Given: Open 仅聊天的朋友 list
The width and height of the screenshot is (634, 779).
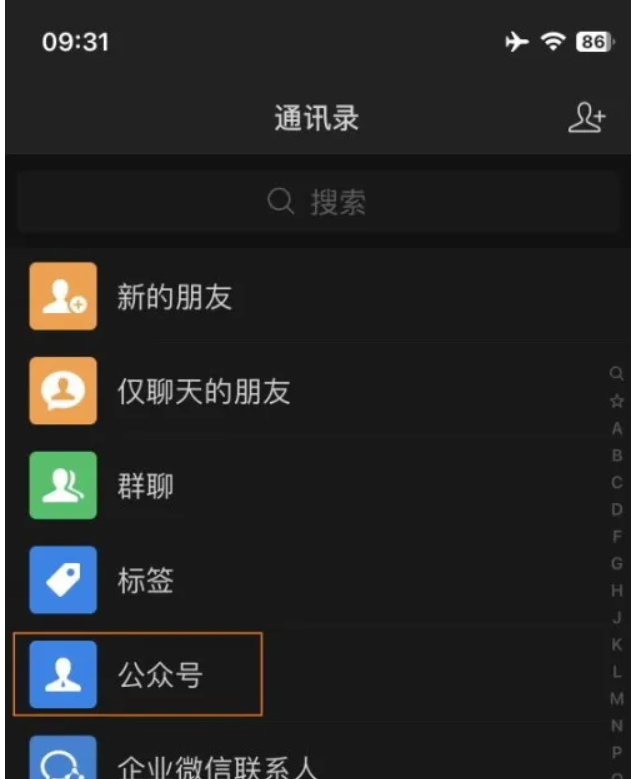Looking at the screenshot, I should click(203, 391).
